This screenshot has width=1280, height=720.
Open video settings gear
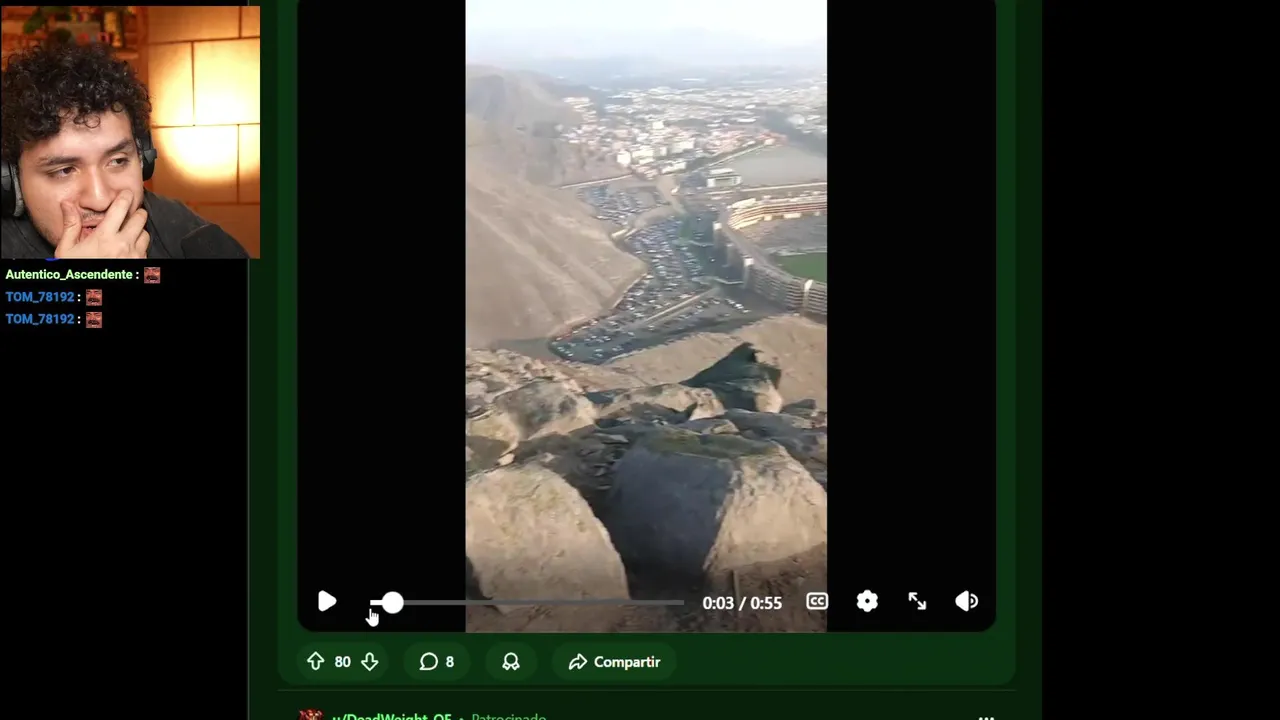(x=867, y=602)
